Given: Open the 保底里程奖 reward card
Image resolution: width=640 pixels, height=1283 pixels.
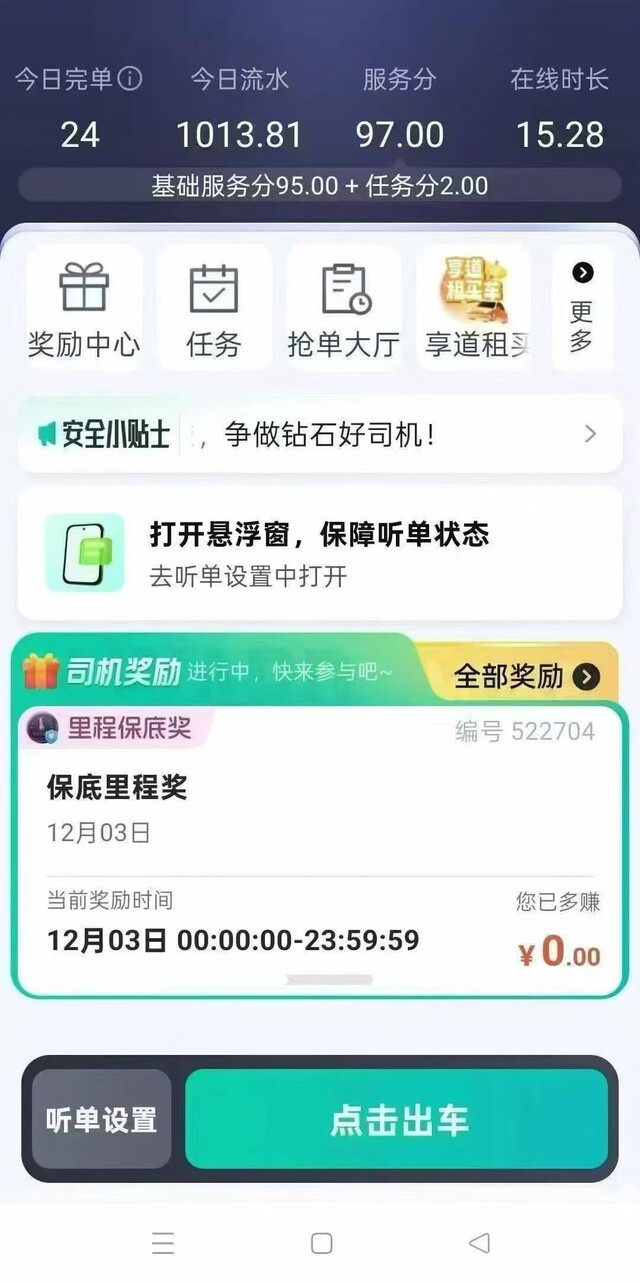Looking at the screenshot, I should point(320,850).
